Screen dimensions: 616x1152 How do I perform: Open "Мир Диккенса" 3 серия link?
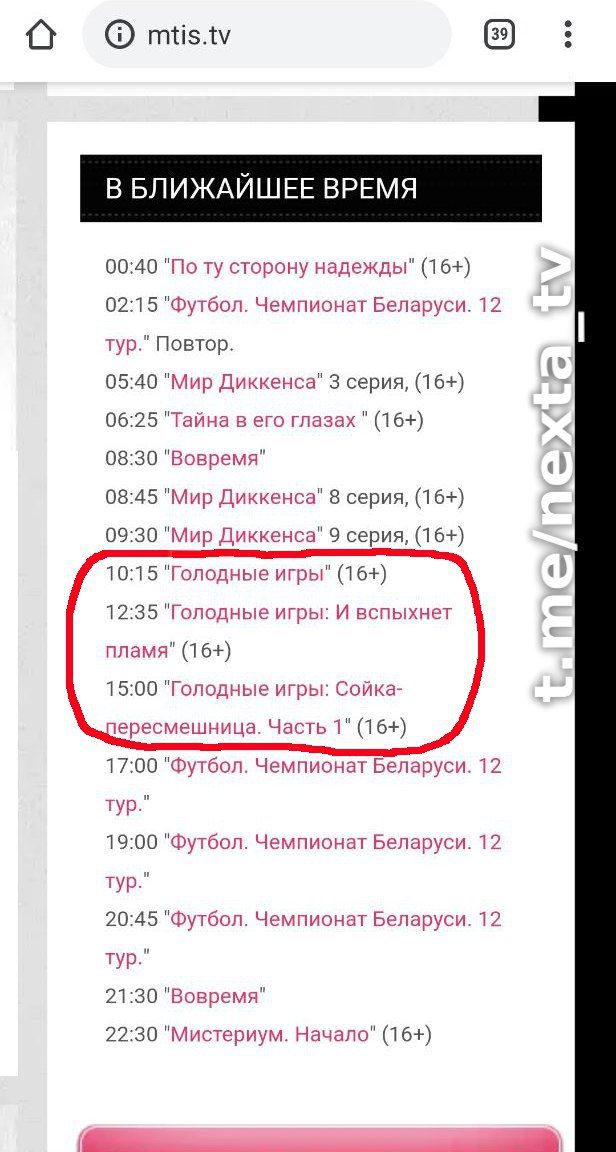(x=245, y=382)
